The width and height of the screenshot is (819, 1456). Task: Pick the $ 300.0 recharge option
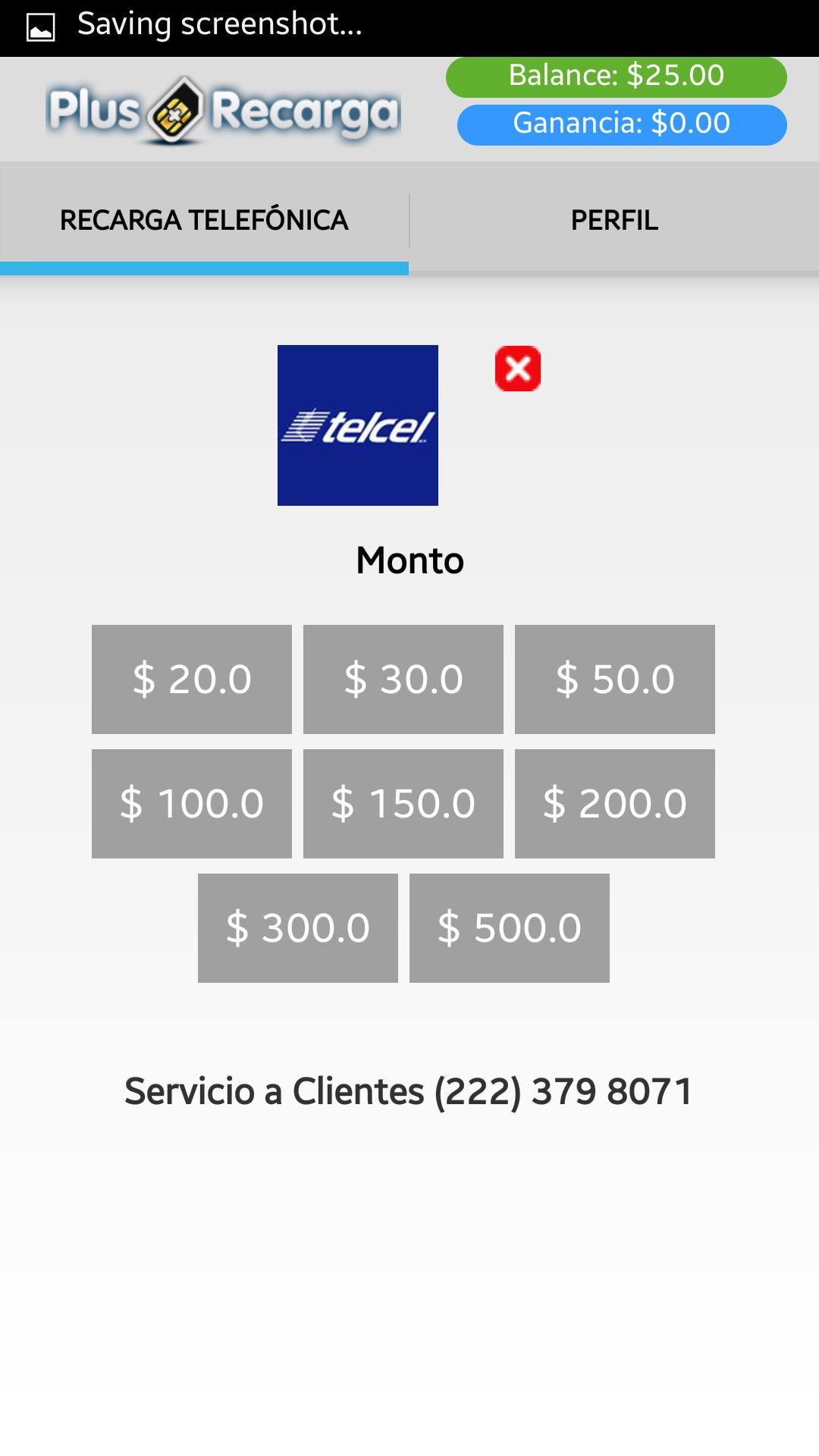click(x=298, y=927)
